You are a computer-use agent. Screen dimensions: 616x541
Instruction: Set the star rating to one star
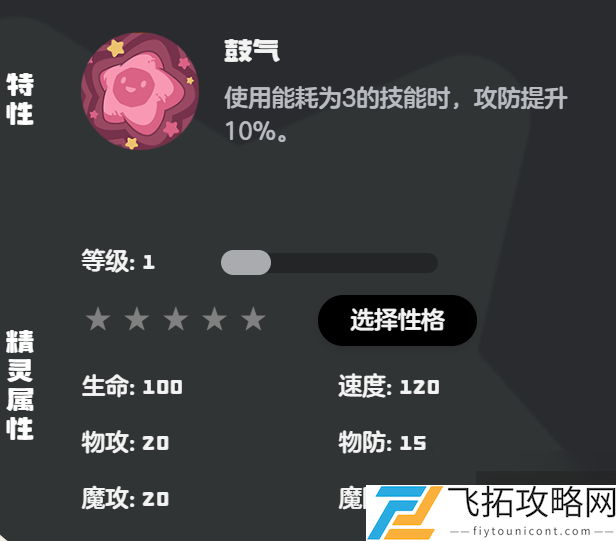click(97, 320)
